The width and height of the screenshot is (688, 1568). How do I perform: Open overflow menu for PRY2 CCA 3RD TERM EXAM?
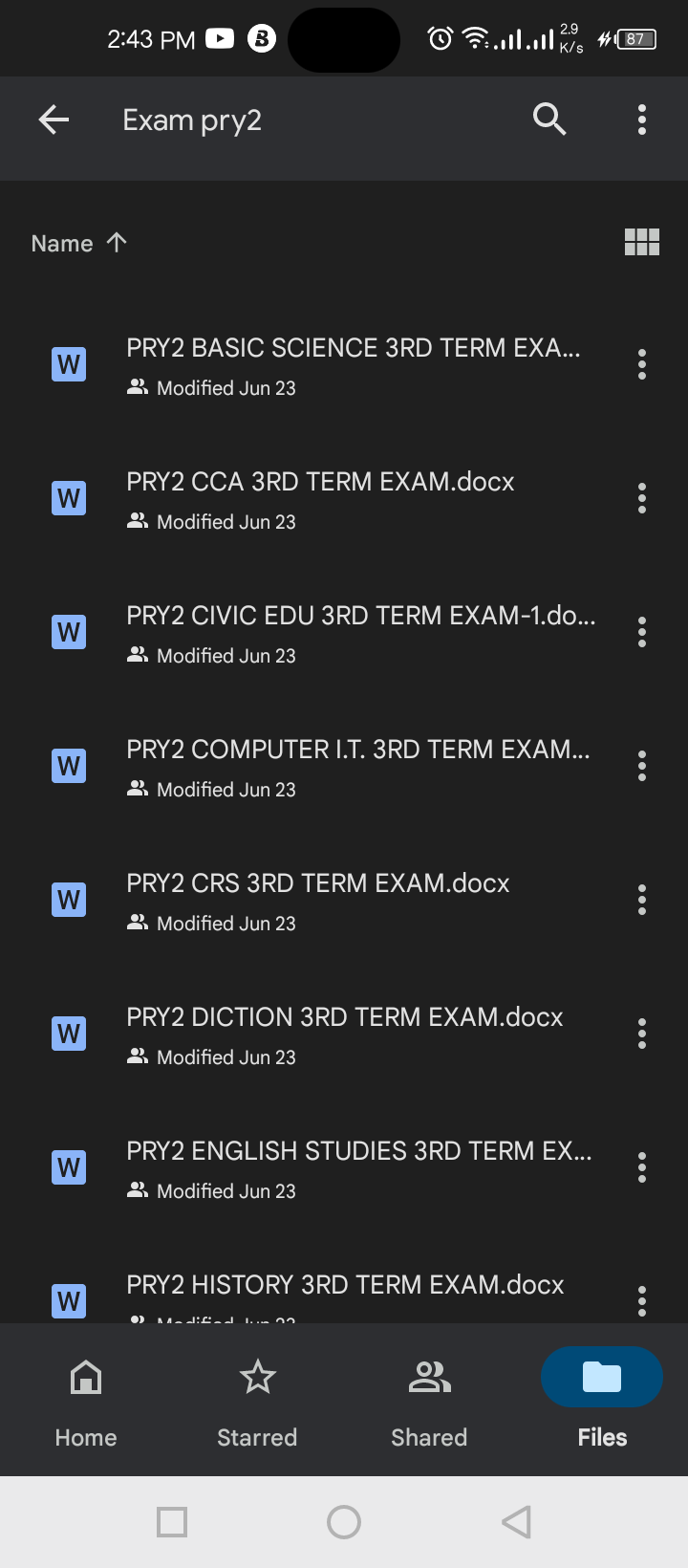point(641,497)
